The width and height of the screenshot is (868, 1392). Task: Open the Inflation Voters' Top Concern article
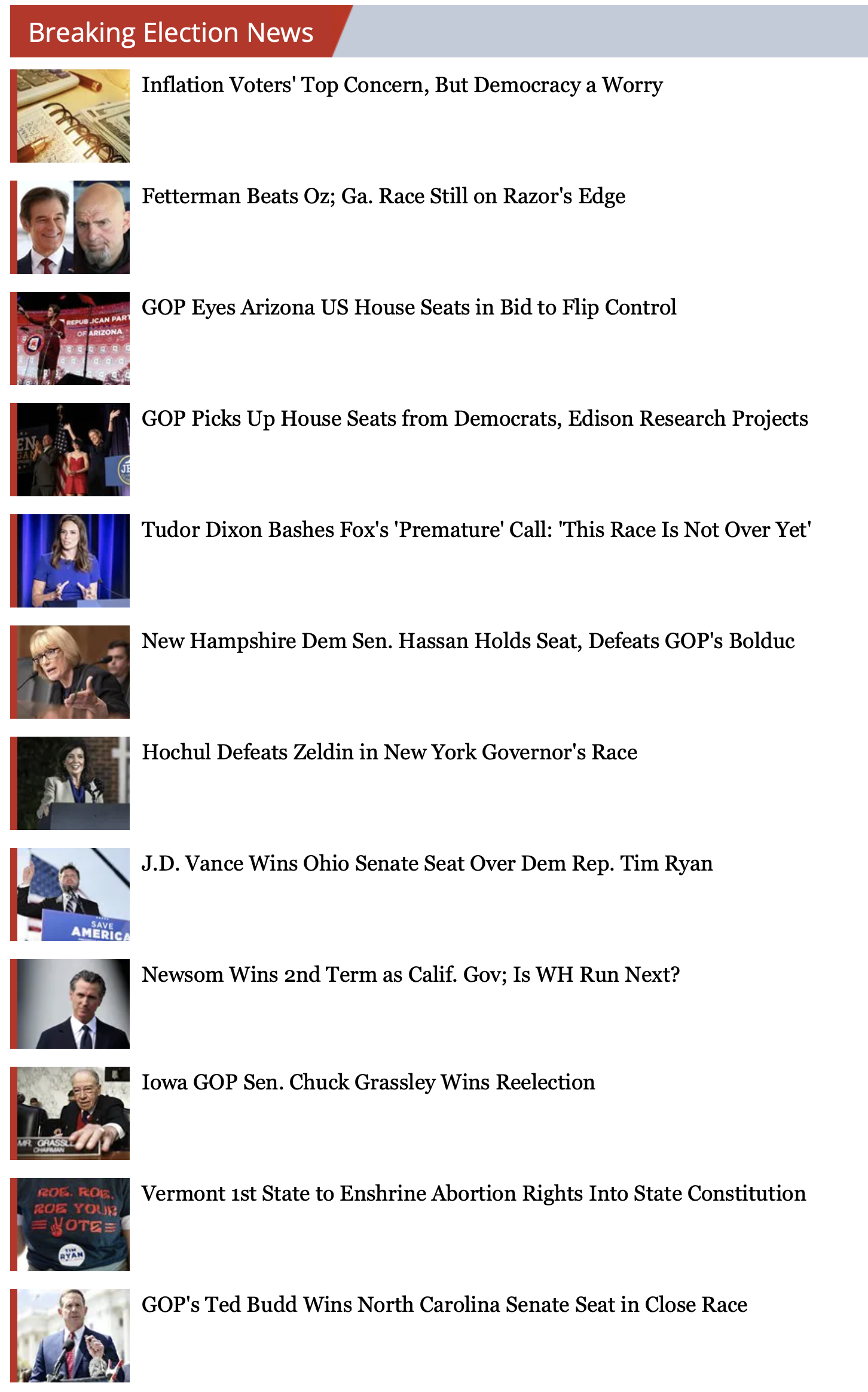[x=402, y=86]
